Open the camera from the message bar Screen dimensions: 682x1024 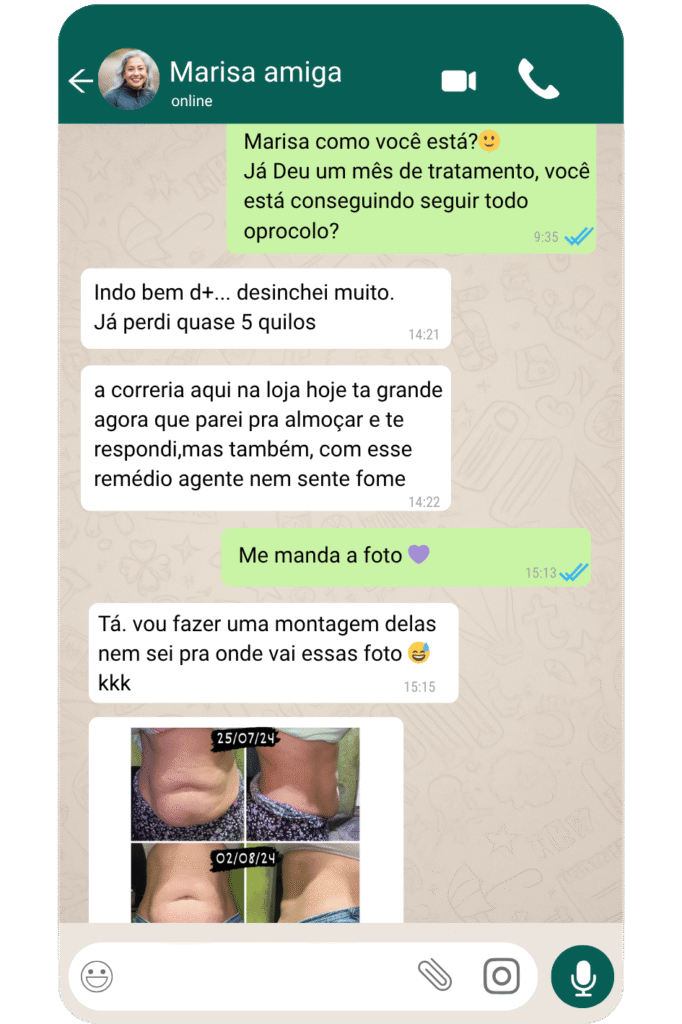pos(501,976)
